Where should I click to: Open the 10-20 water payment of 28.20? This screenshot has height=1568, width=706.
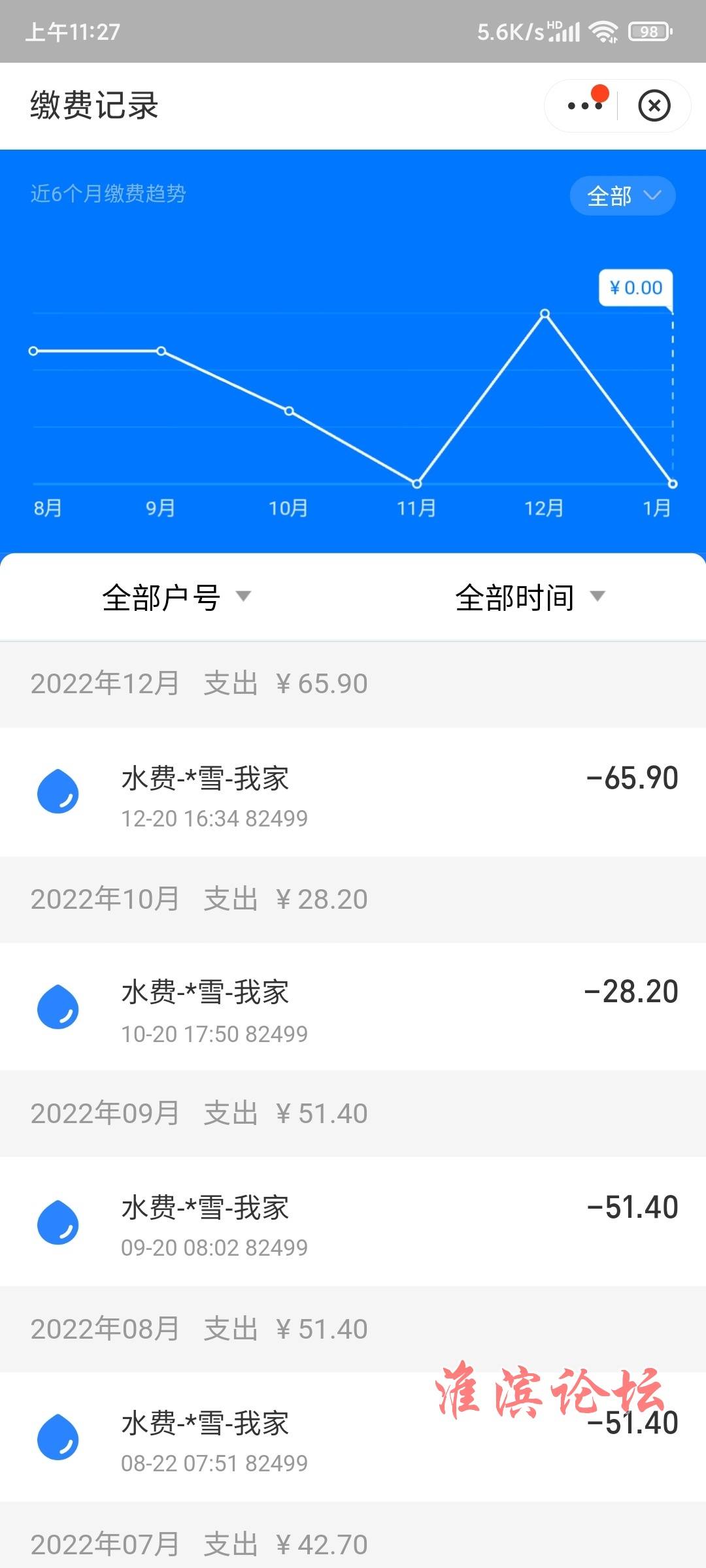coord(353,1007)
